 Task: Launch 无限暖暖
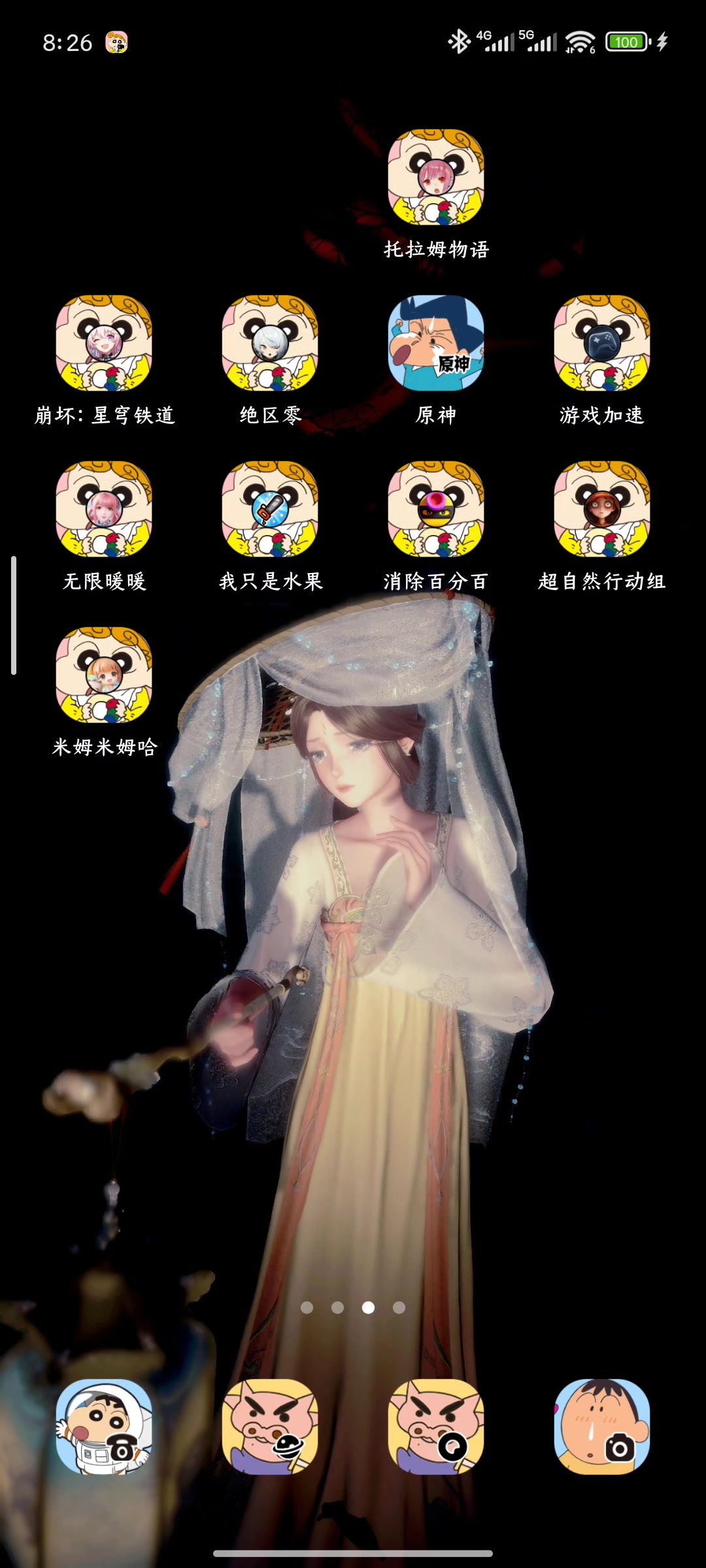104,509
